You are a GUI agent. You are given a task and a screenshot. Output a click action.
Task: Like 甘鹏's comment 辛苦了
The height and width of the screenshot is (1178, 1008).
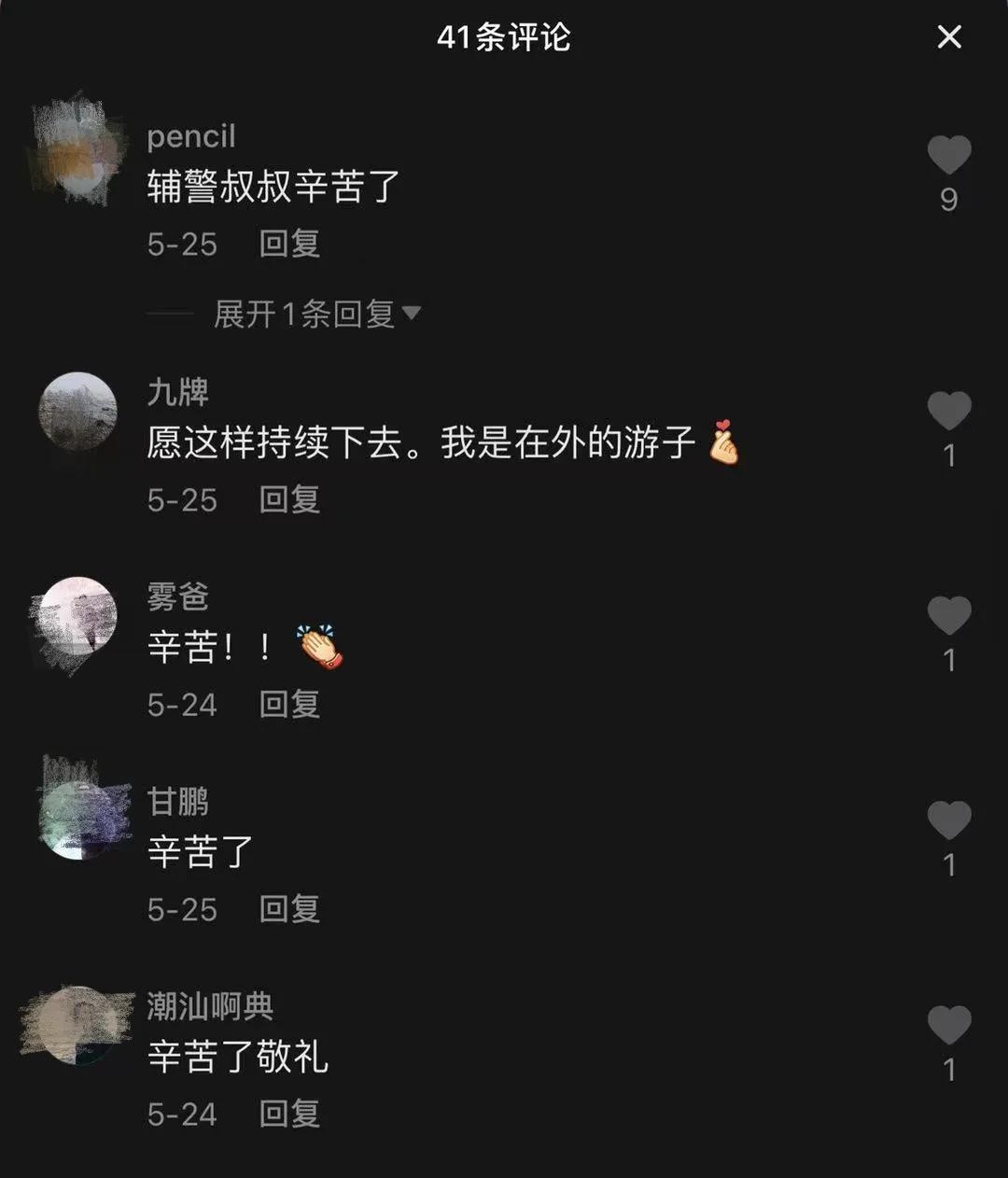(x=949, y=820)
